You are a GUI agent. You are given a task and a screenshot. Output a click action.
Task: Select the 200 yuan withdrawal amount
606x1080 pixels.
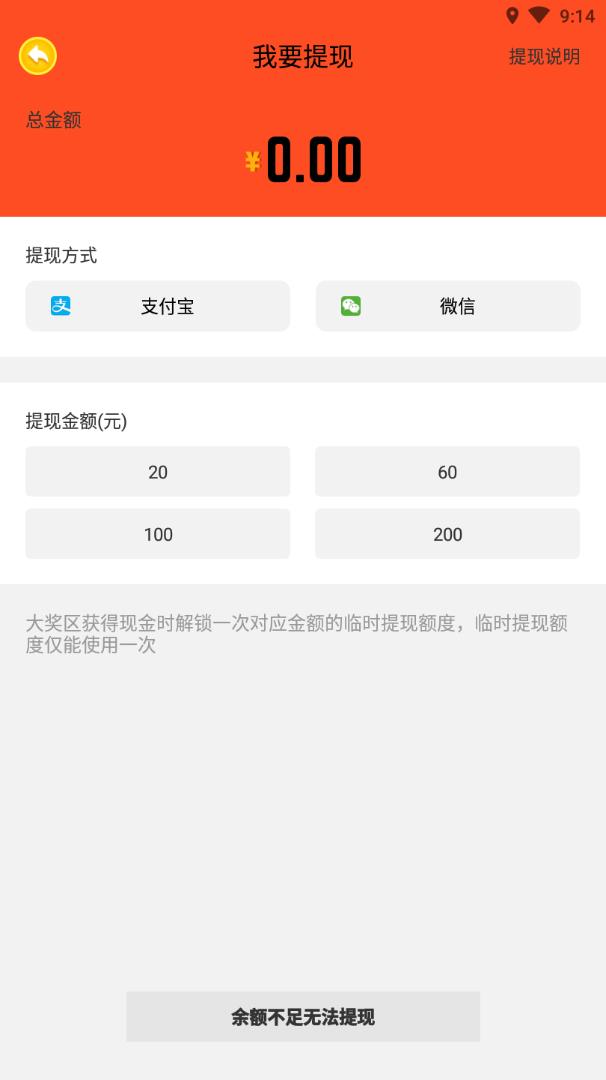[447, 534]
